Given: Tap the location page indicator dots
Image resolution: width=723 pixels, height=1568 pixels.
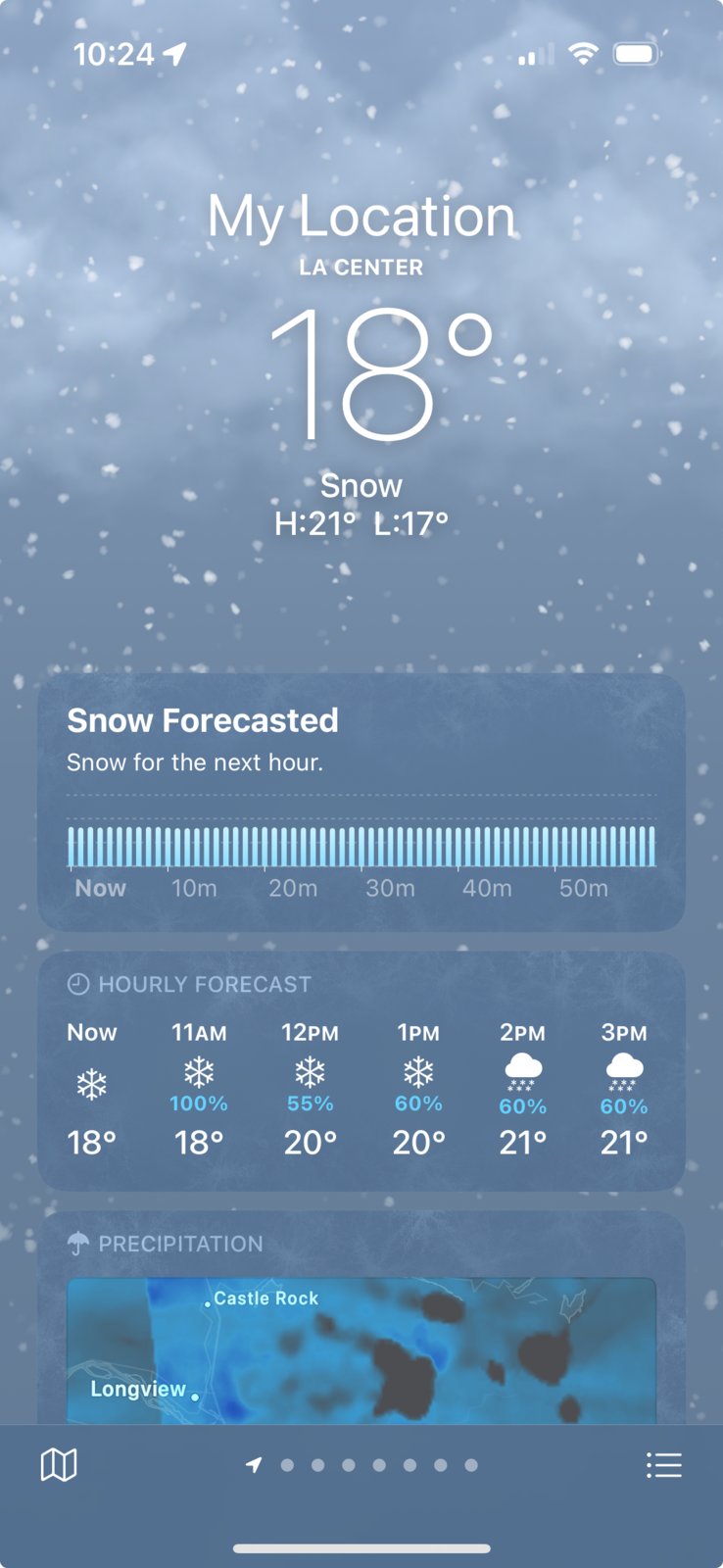Looking at the screenshot, I should pyautogui.click(x=361, y=1465).
